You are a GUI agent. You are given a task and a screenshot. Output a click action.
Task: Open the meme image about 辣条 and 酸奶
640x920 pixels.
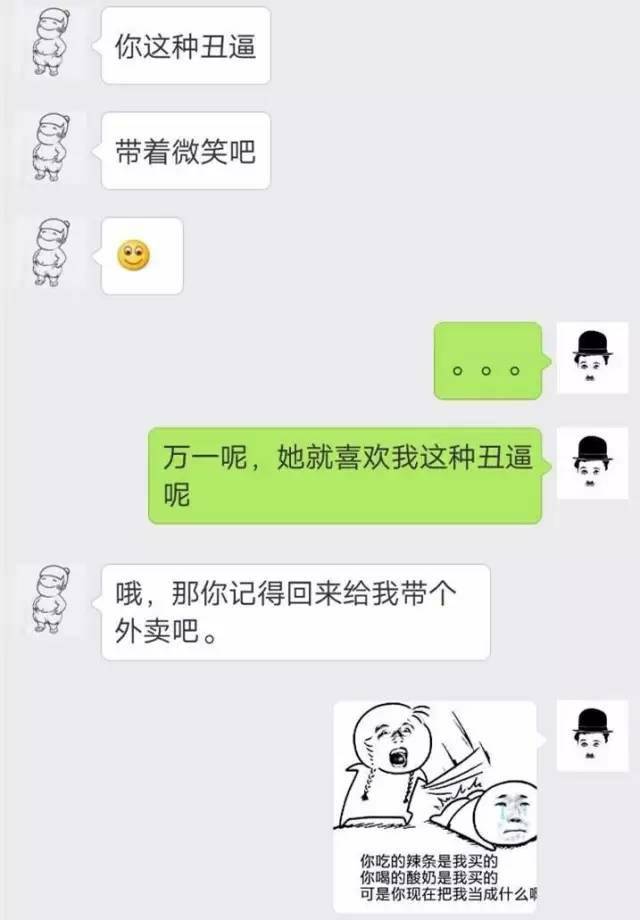(x=436, y=806)
